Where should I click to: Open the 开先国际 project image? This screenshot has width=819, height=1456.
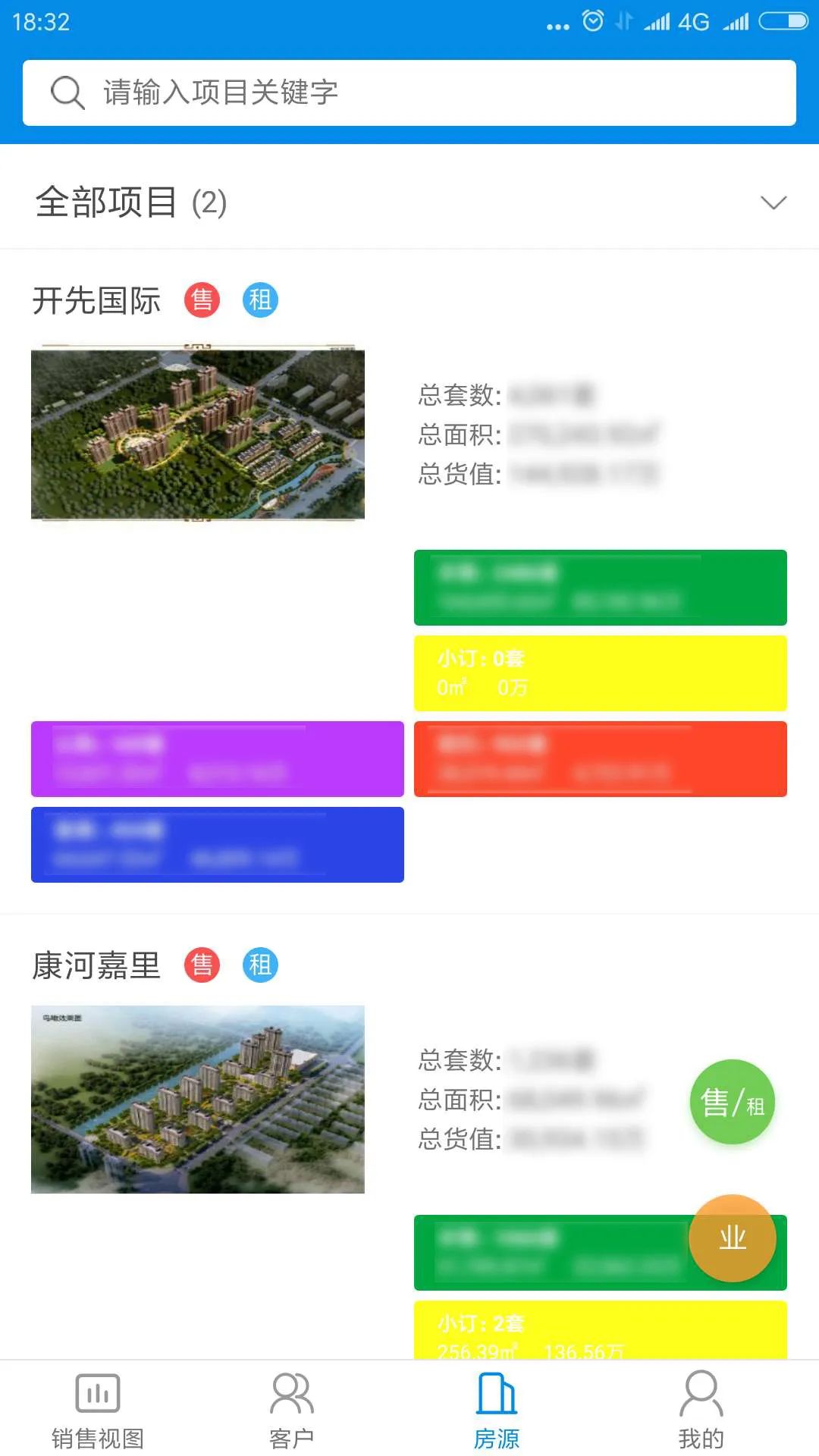click(x=197, y=434)
